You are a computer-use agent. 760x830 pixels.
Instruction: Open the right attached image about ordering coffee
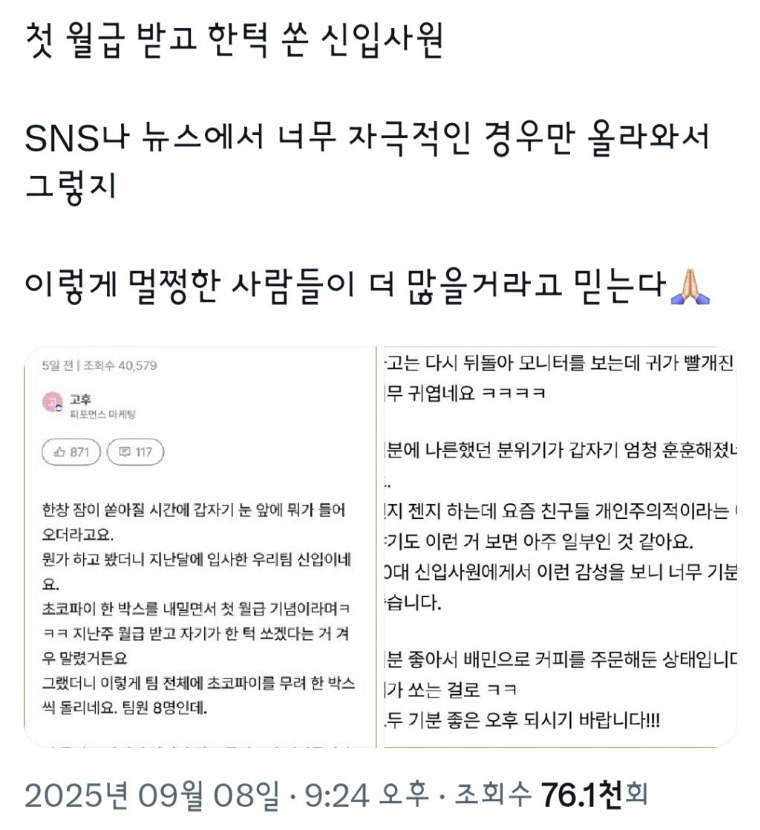coord(560,546)
